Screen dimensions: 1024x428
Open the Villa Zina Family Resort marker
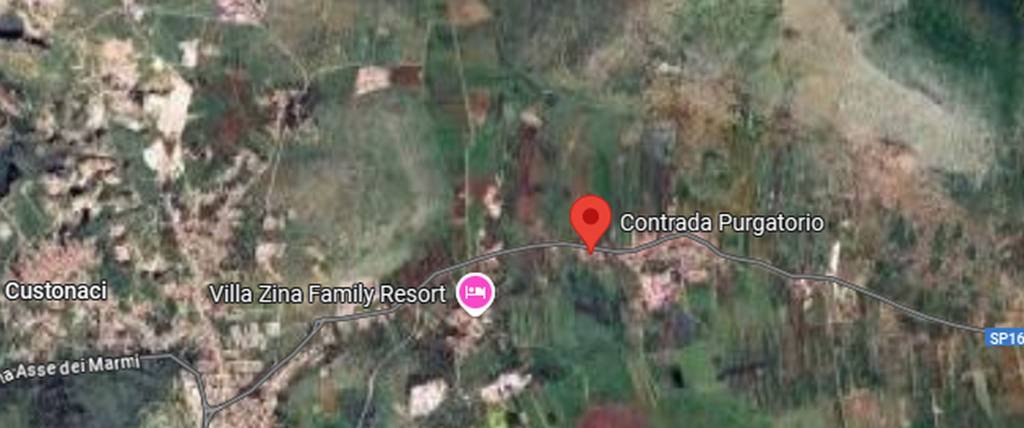(x=474, y=293)
